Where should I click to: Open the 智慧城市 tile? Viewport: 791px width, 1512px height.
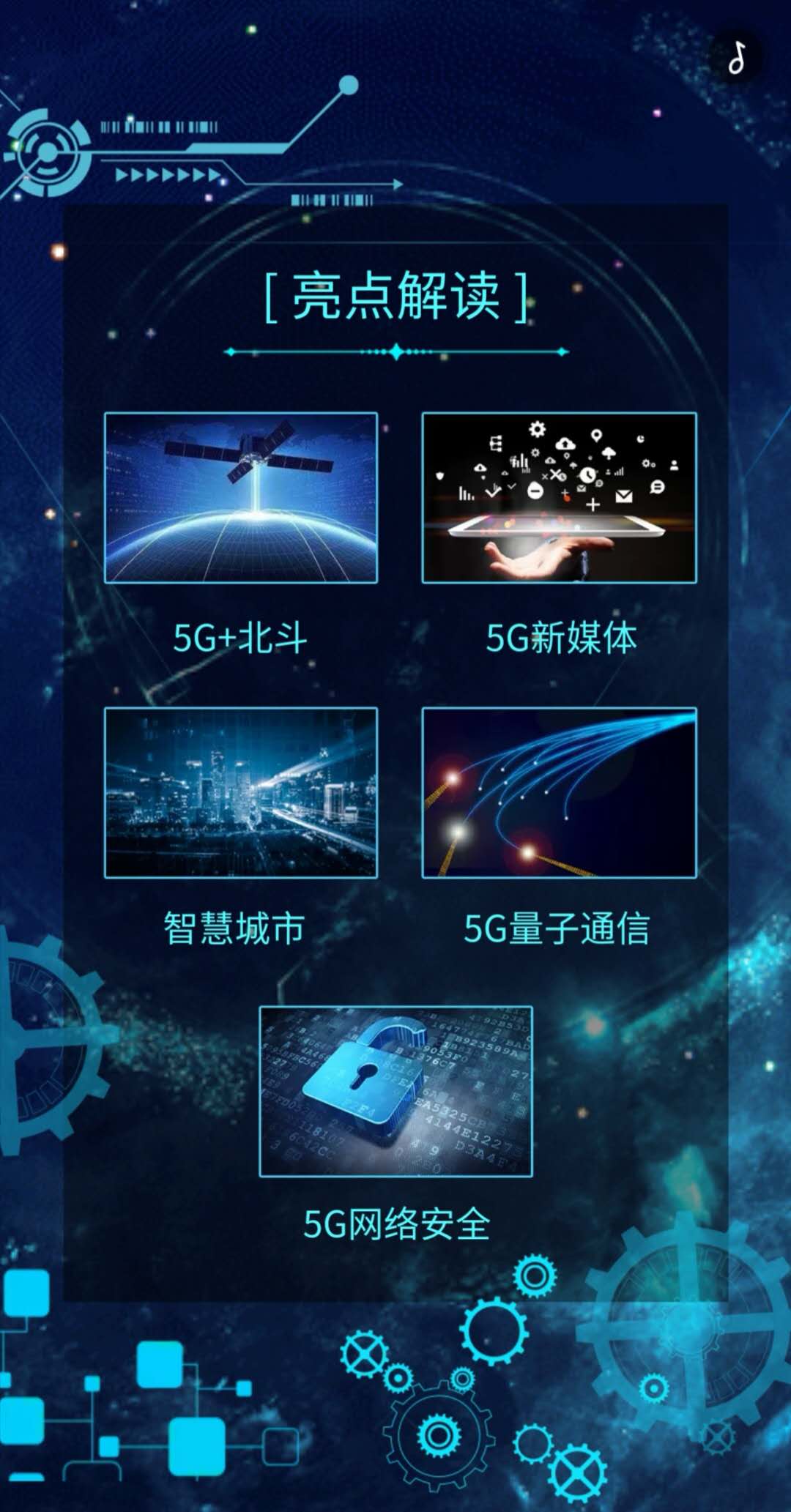[x=241, y=792]
